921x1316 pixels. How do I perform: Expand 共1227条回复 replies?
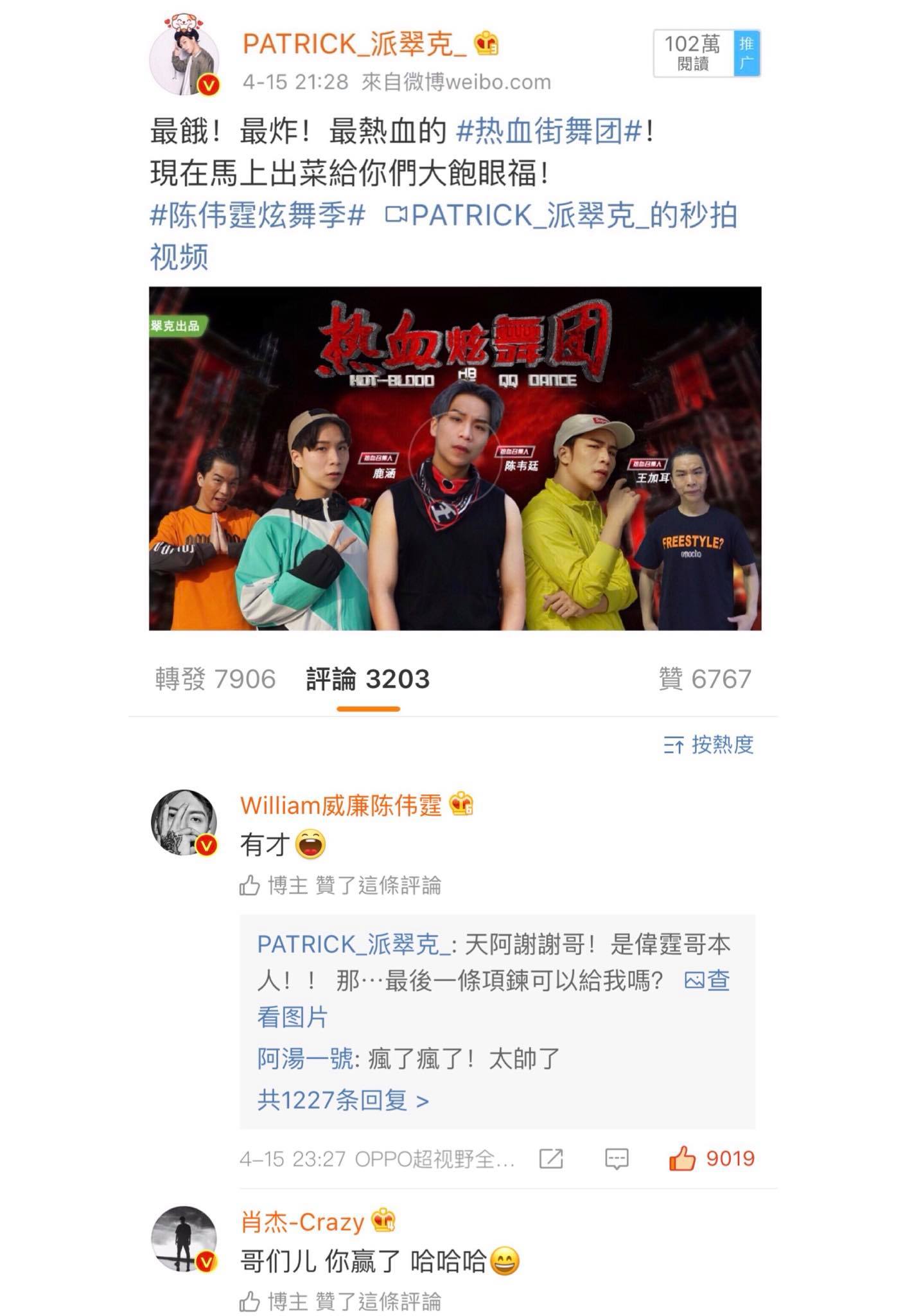[x=343, y=1100]
